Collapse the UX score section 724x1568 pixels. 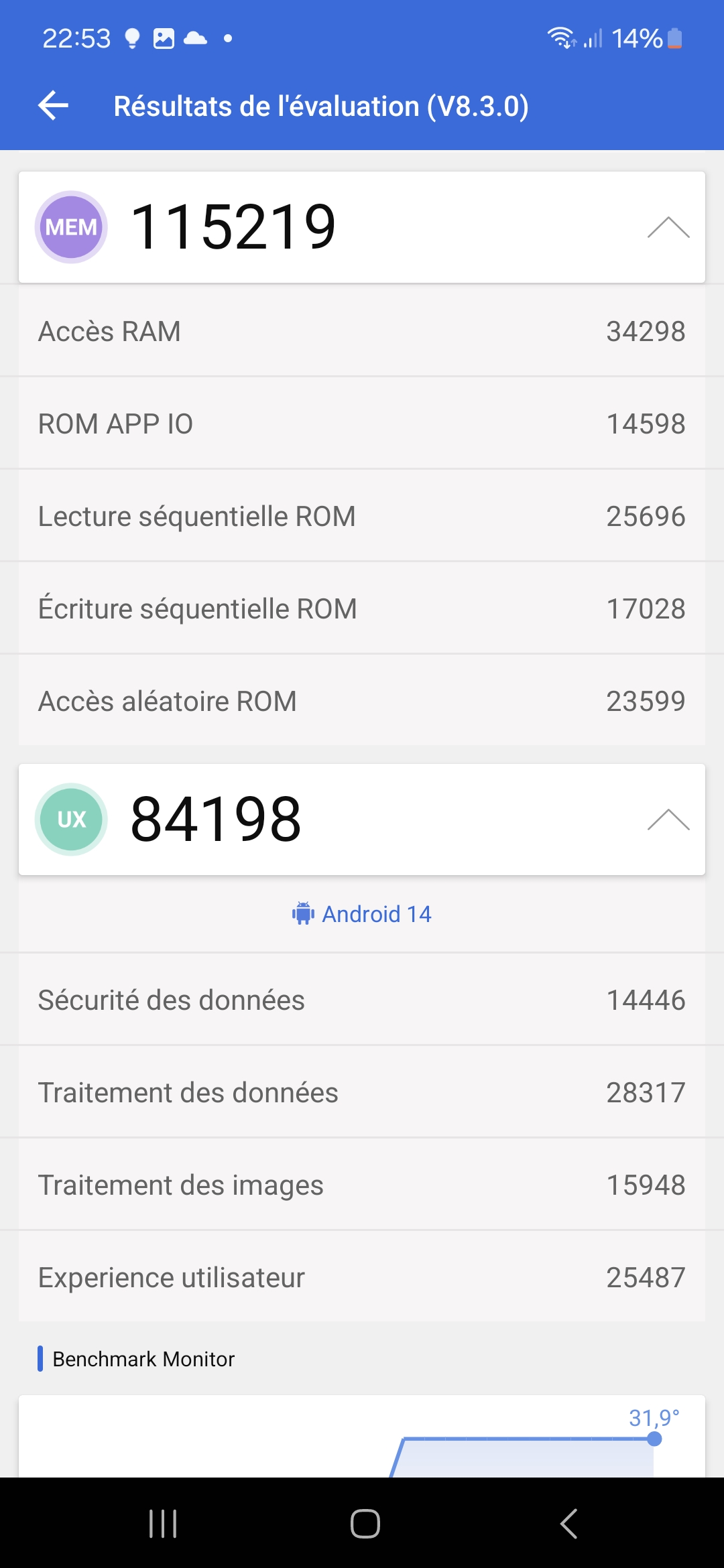[x=668, y=820]
